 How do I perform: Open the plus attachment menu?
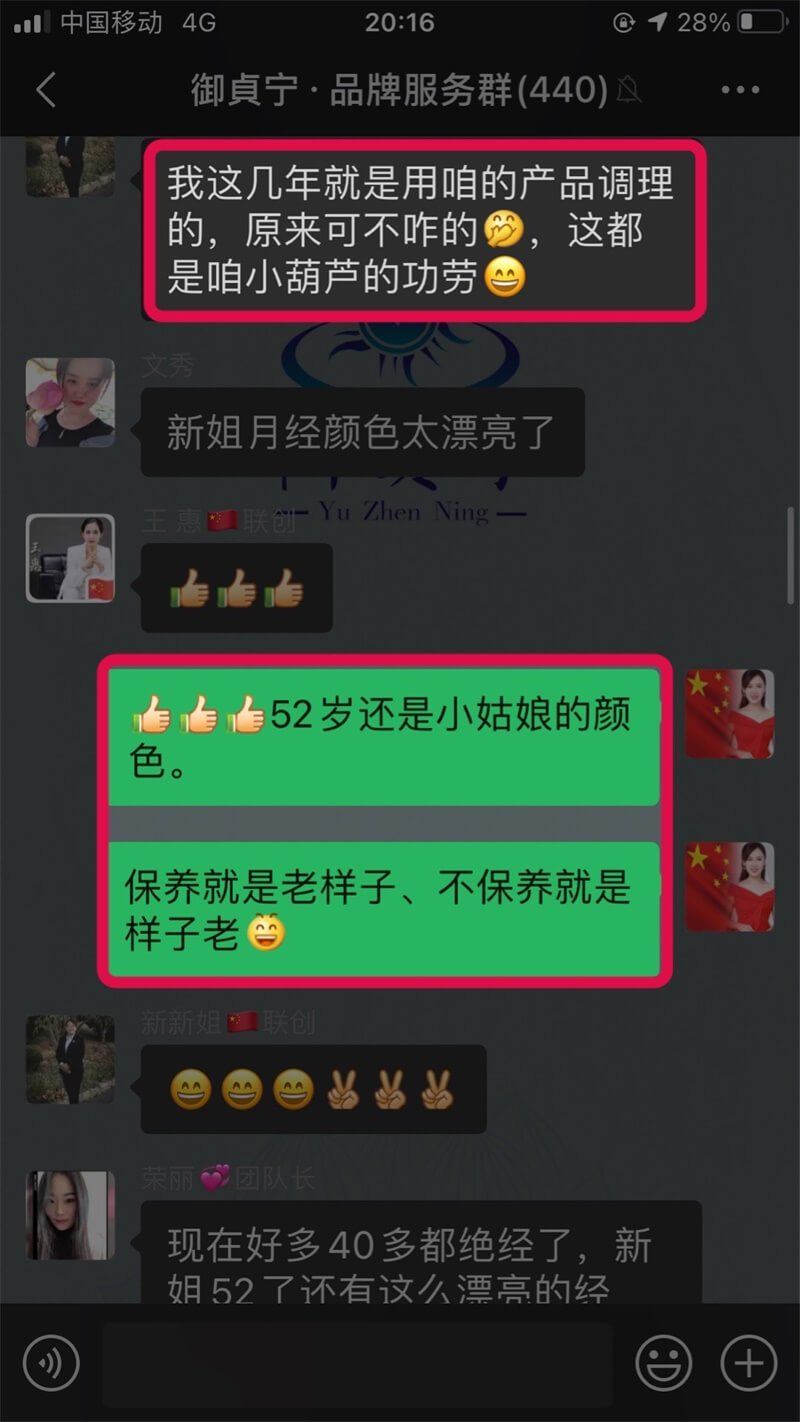[748, 1362]
